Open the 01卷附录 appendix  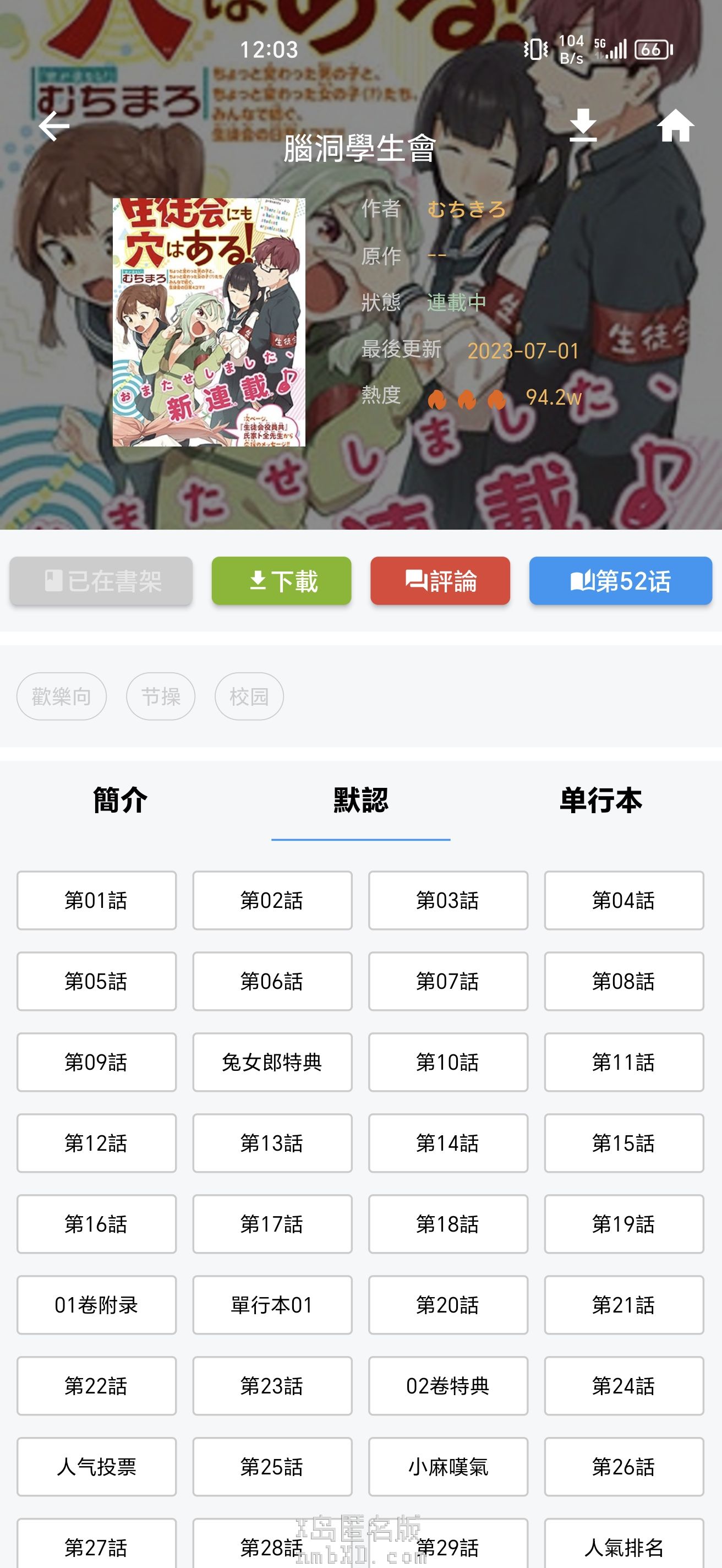pos(96,1305)
